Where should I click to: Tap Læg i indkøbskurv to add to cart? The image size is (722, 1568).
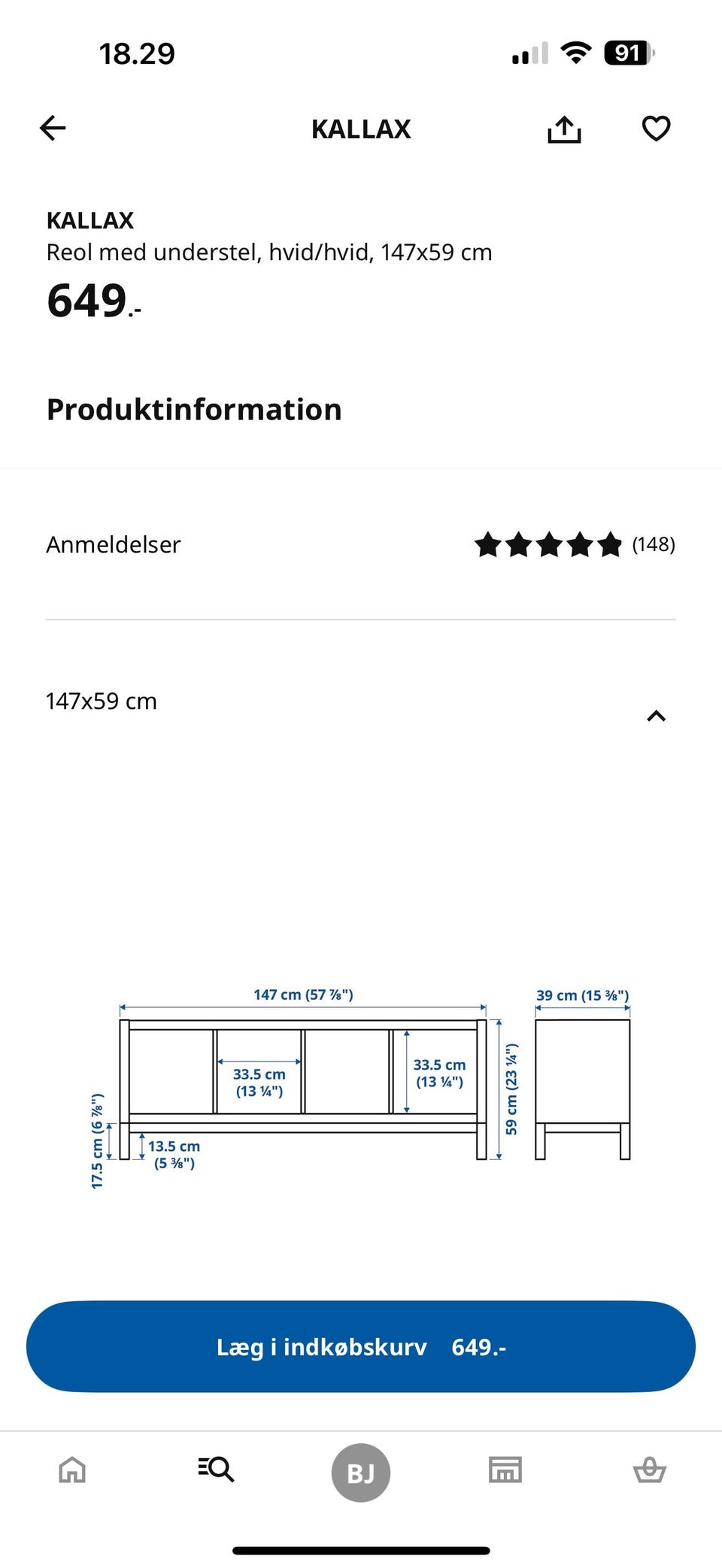(x=361, y=1346)
